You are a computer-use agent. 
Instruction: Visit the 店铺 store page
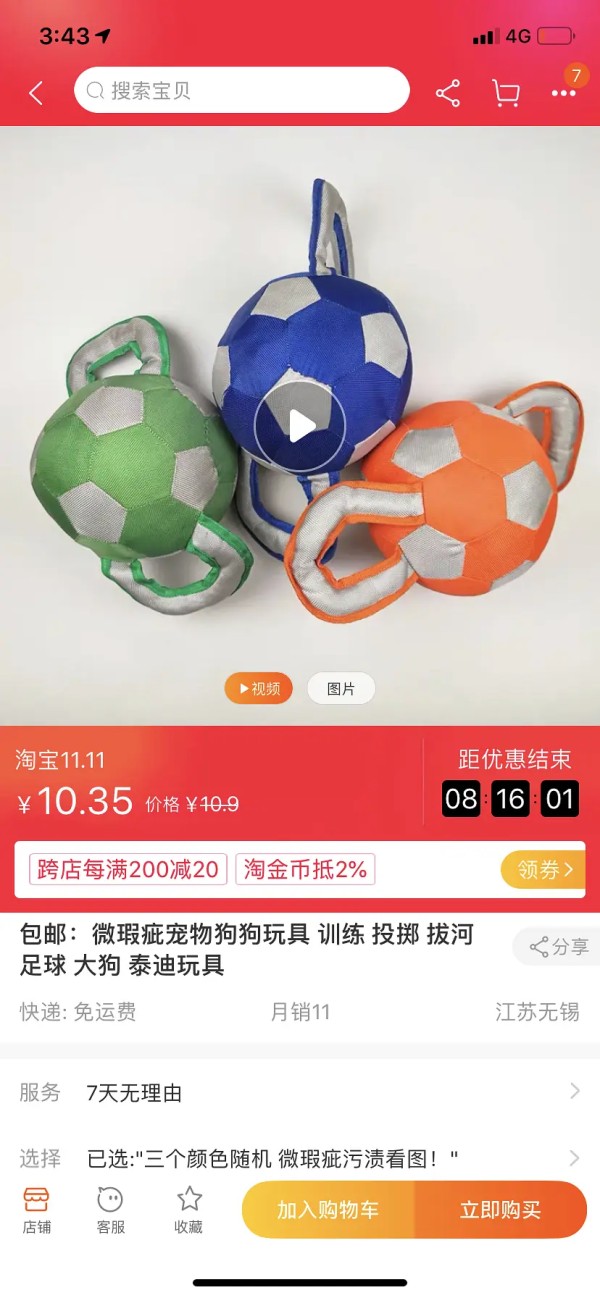coord(36,1210)
